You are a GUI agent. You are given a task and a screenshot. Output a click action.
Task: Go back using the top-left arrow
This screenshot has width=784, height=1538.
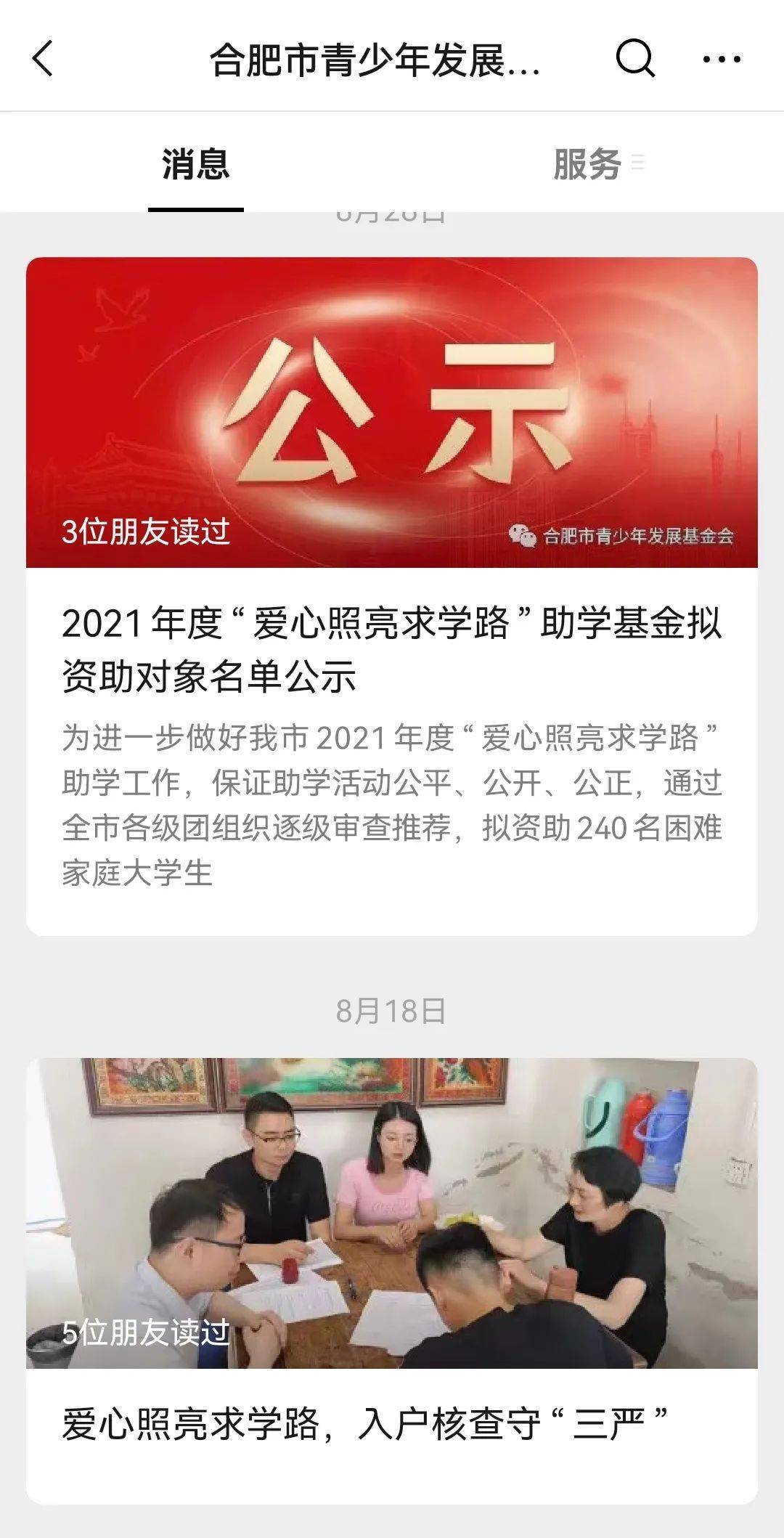coord(43,59)
